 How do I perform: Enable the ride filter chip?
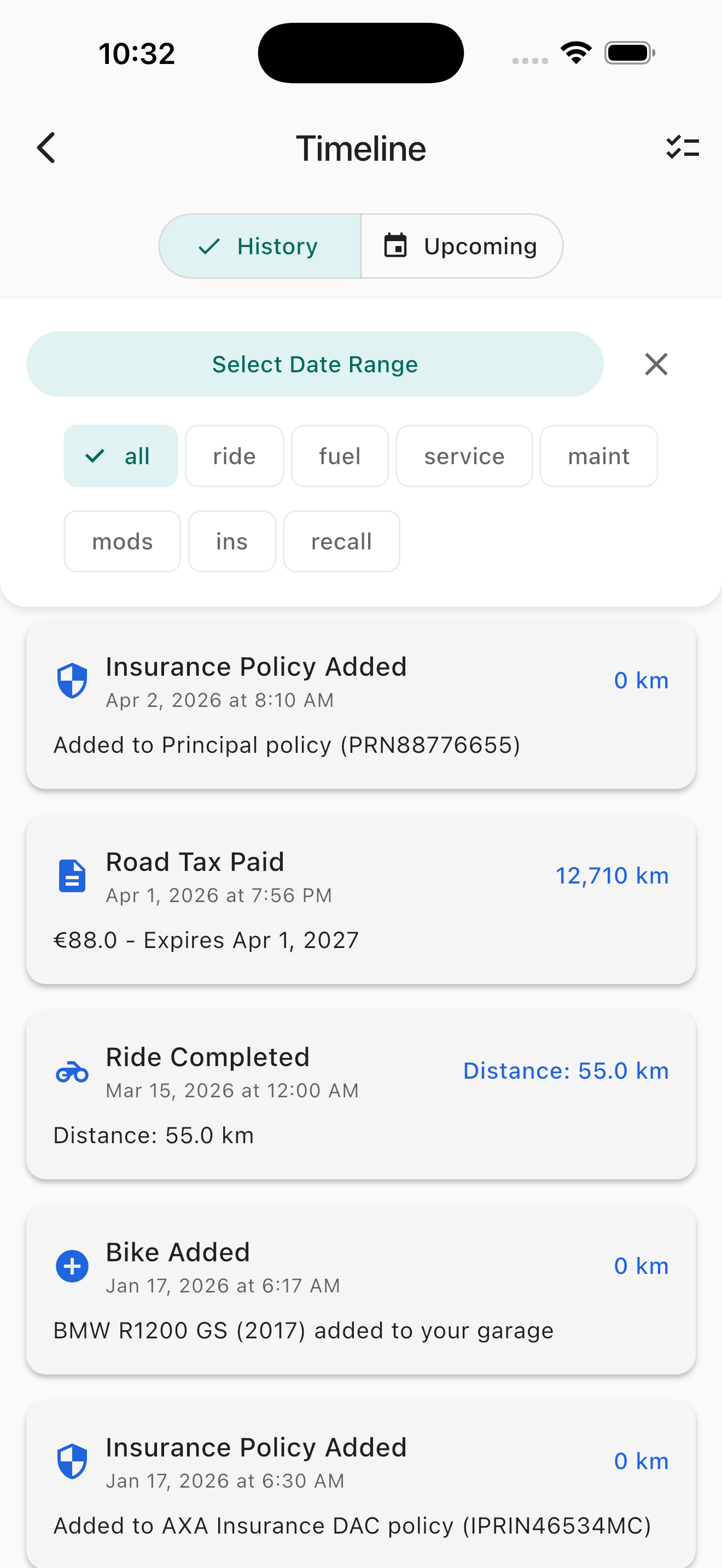[x=234, y=456]
